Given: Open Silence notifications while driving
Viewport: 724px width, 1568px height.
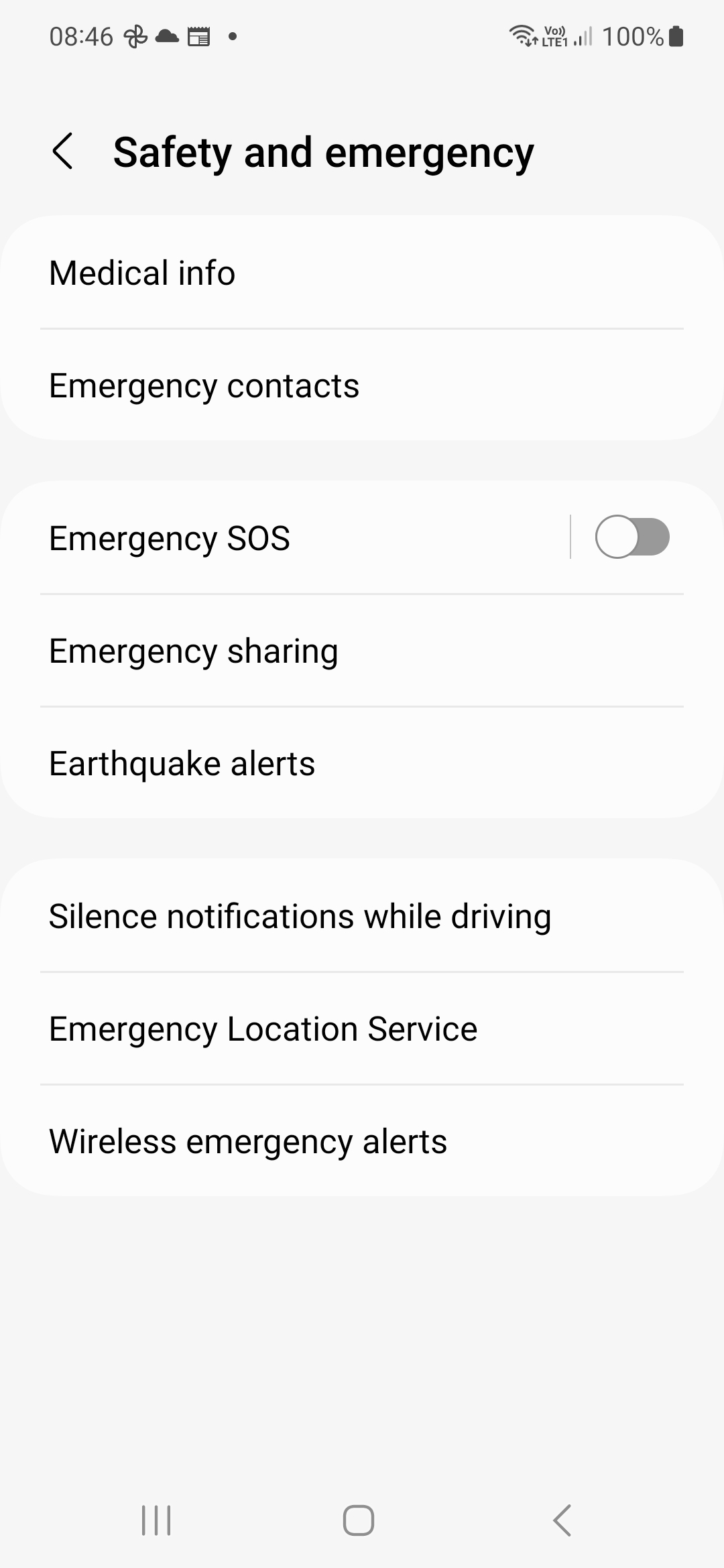Looking at the screenshot, I should coord(362,916).
